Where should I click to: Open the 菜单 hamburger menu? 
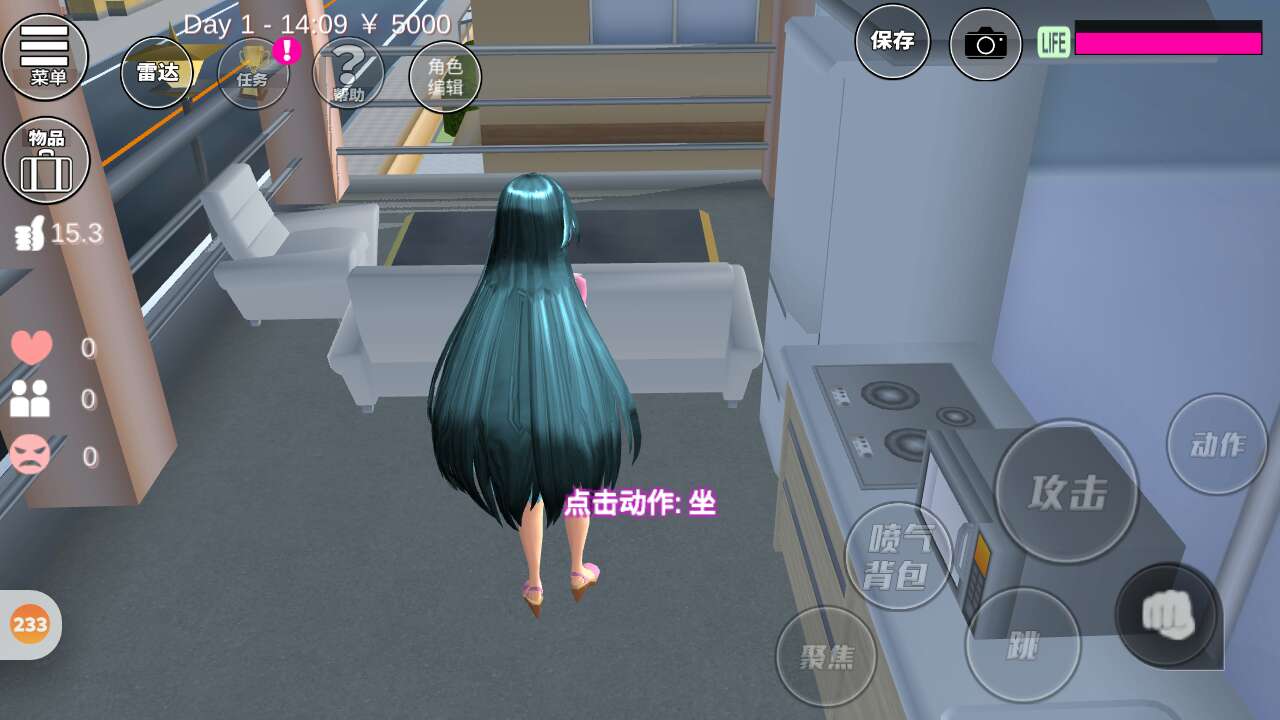pyautogui.click(x=45, y=56)
